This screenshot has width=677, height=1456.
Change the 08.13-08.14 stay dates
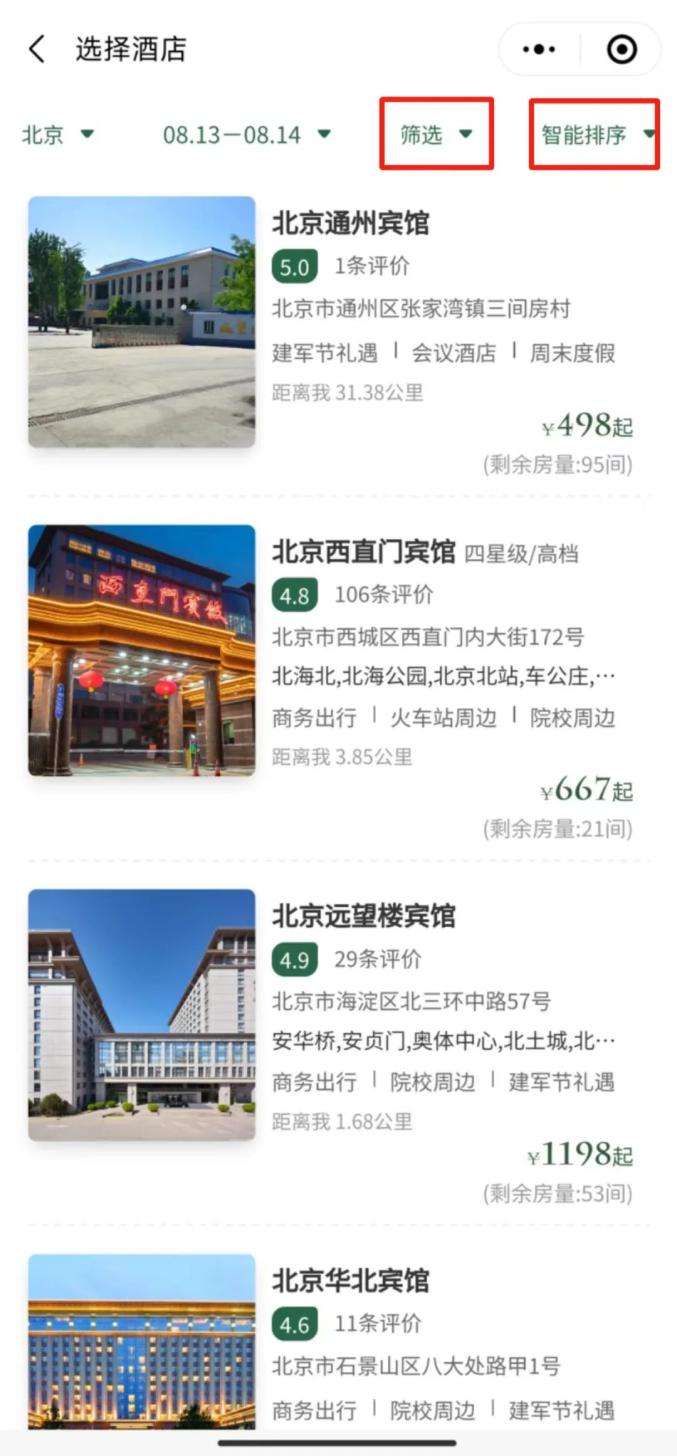click(247, 134)
